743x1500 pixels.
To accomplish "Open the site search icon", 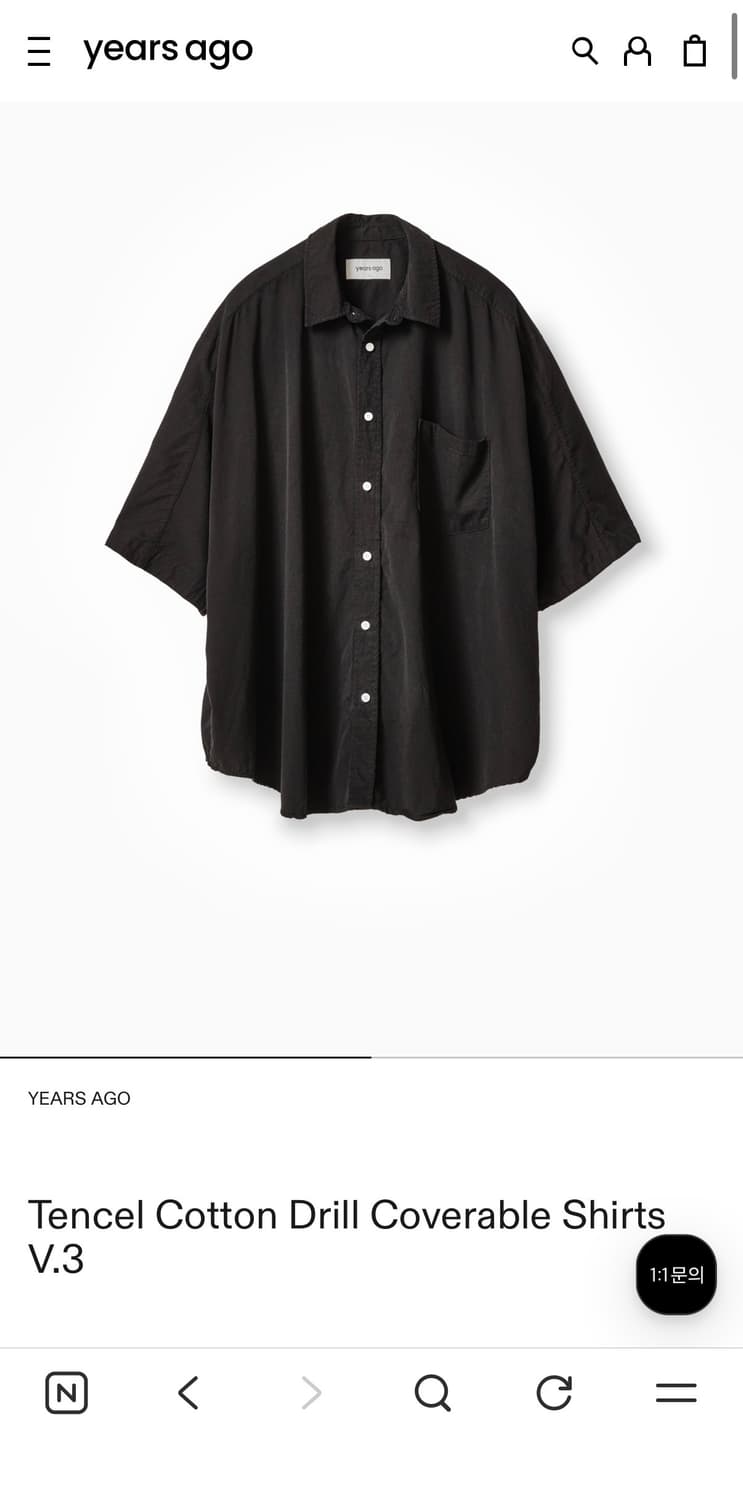I will 584,51.
